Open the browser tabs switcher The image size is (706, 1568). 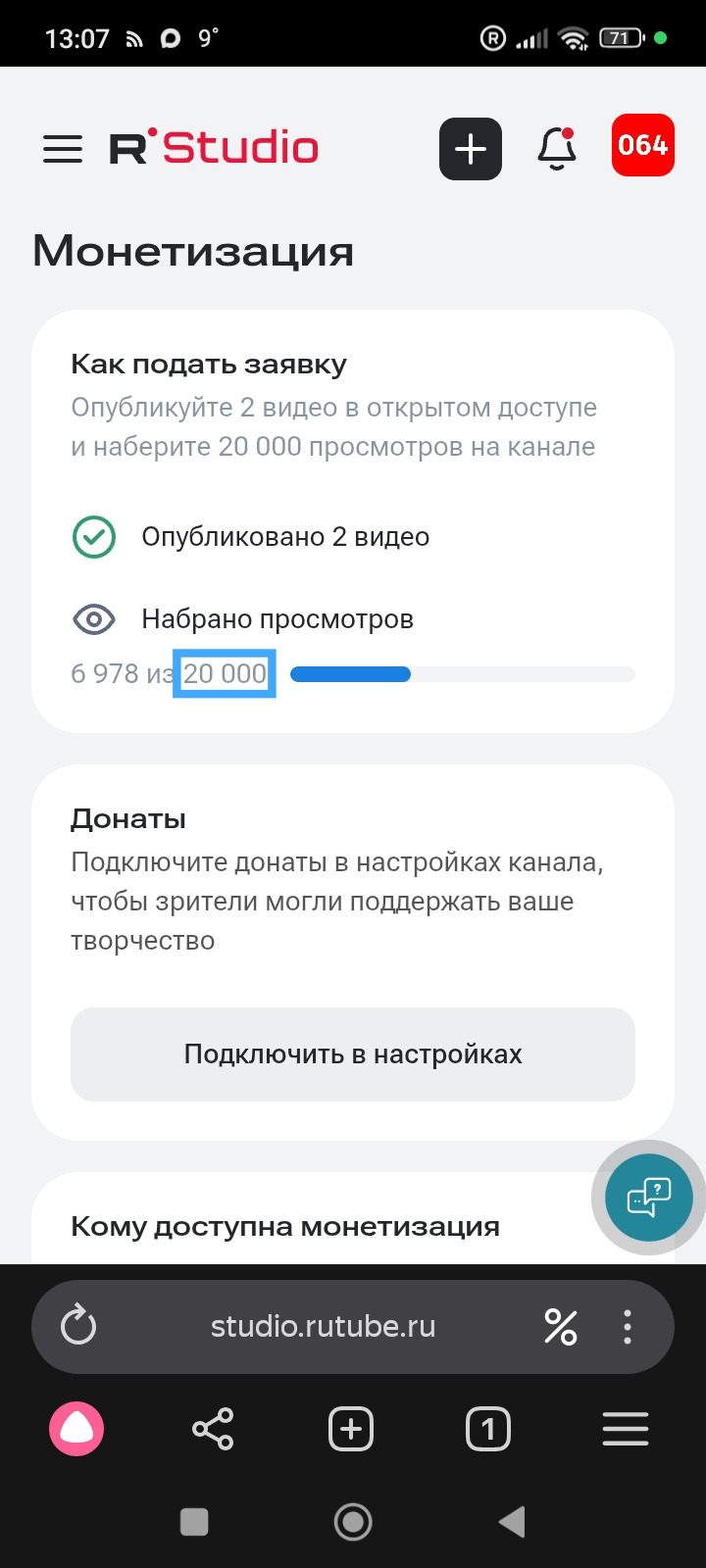(x=487, y=1429)
